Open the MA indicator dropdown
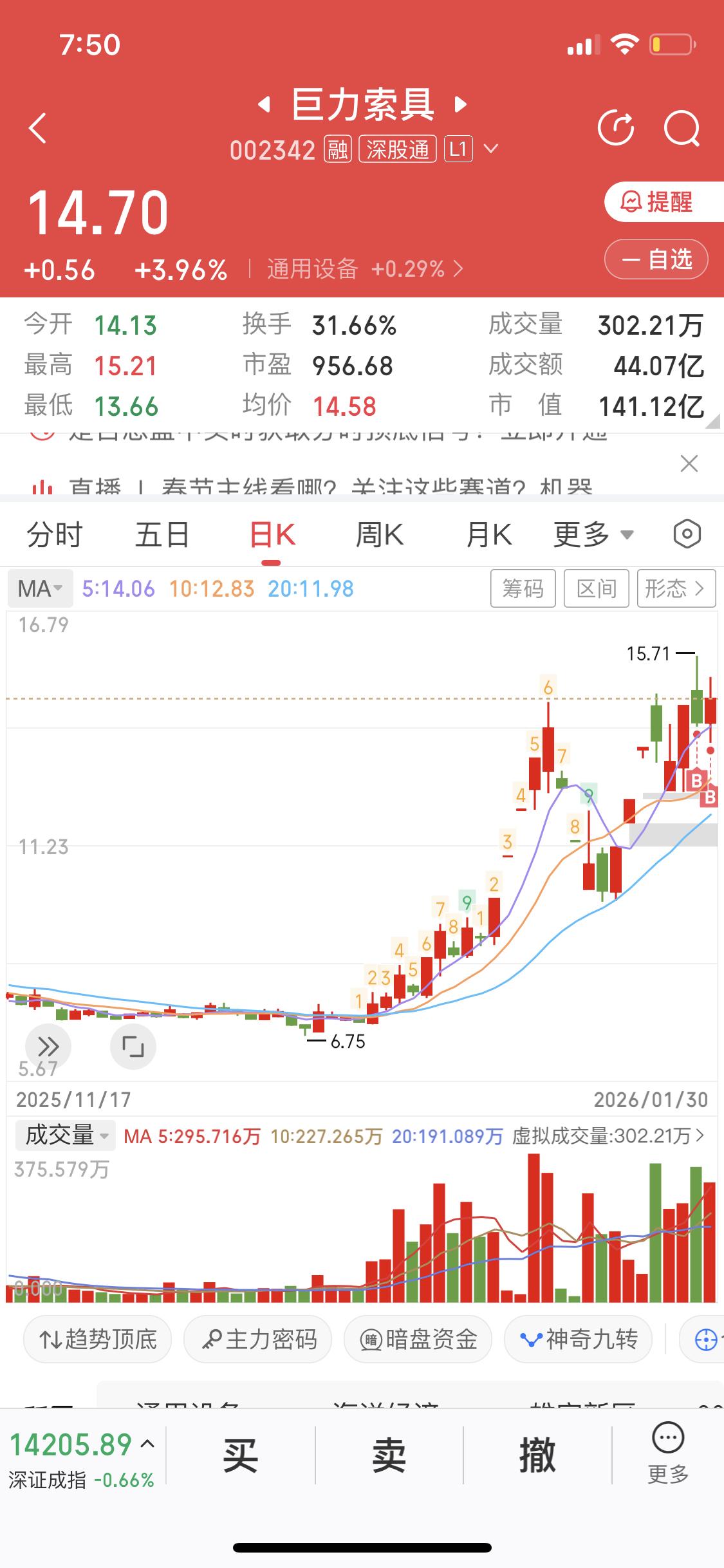This screenshot has height=1568, width=724. pyautogui.click(x=39, y=588)
